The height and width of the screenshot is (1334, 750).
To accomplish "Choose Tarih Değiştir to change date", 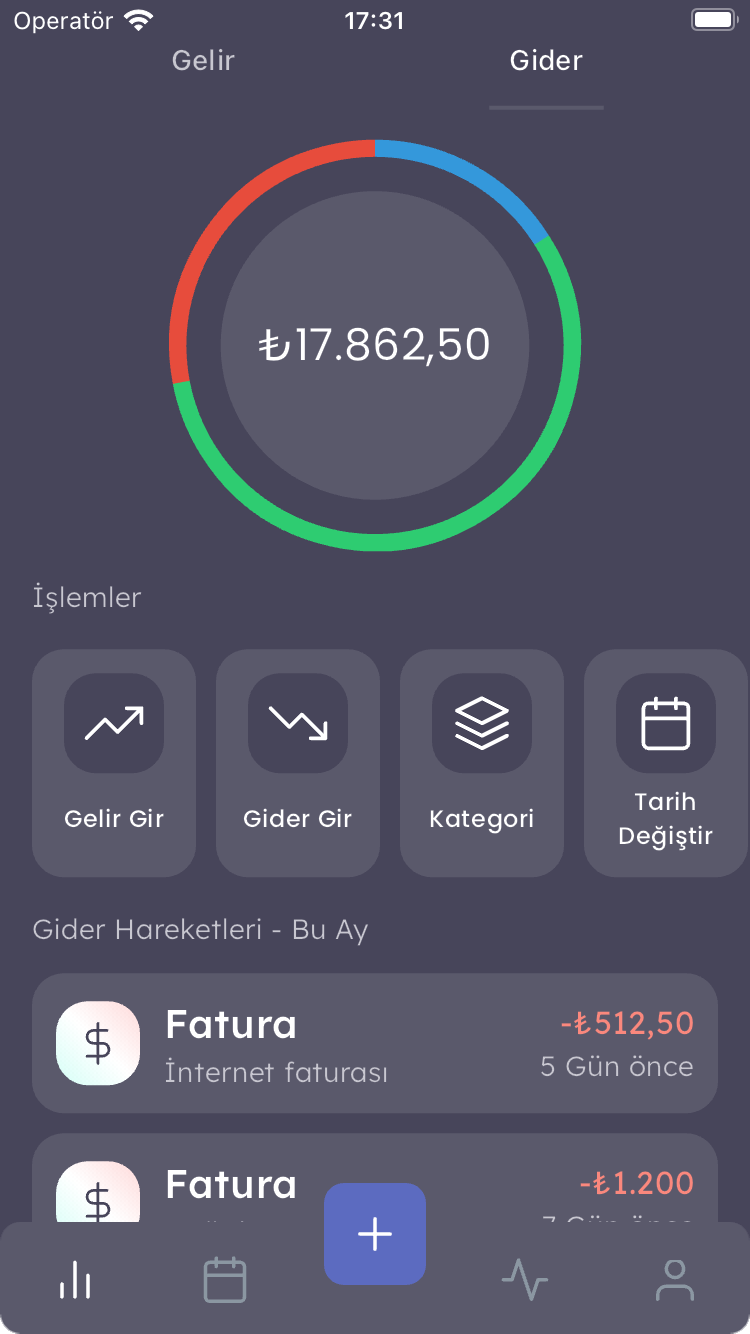I will pos(666,762).
